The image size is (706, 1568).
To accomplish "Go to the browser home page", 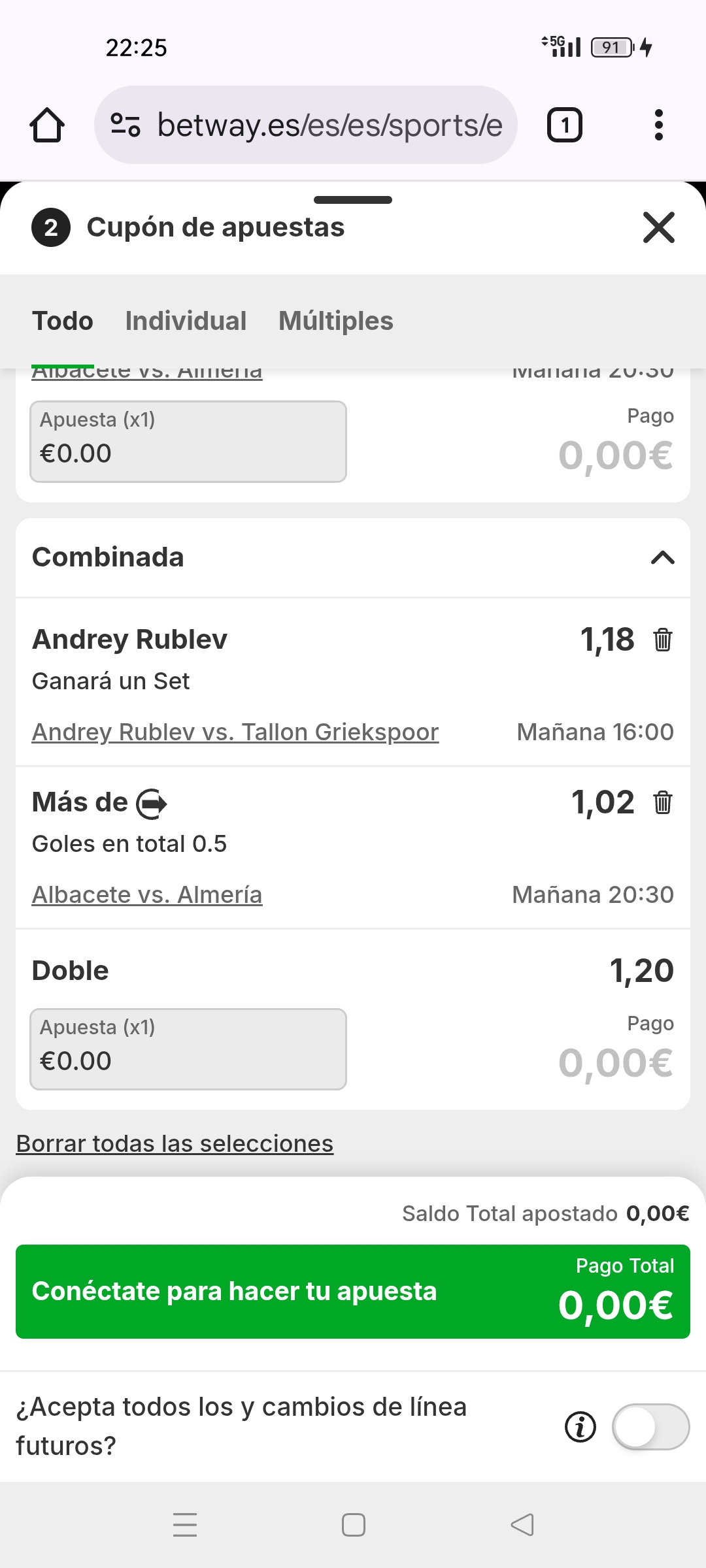I will [47, 125].
